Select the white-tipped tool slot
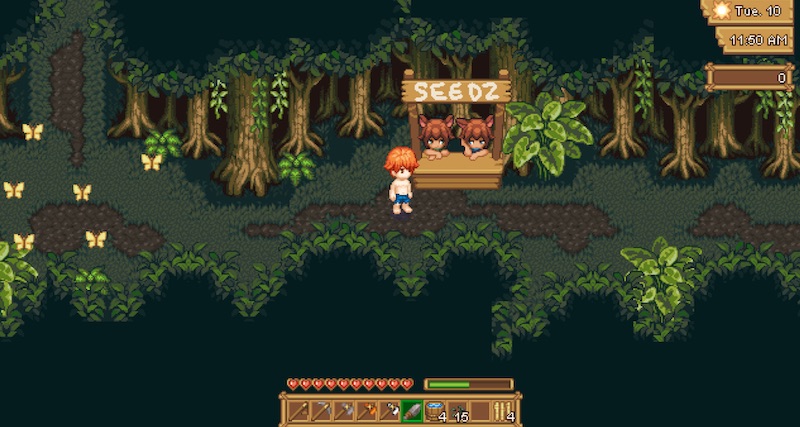The image size is (800, 427). 389,411
